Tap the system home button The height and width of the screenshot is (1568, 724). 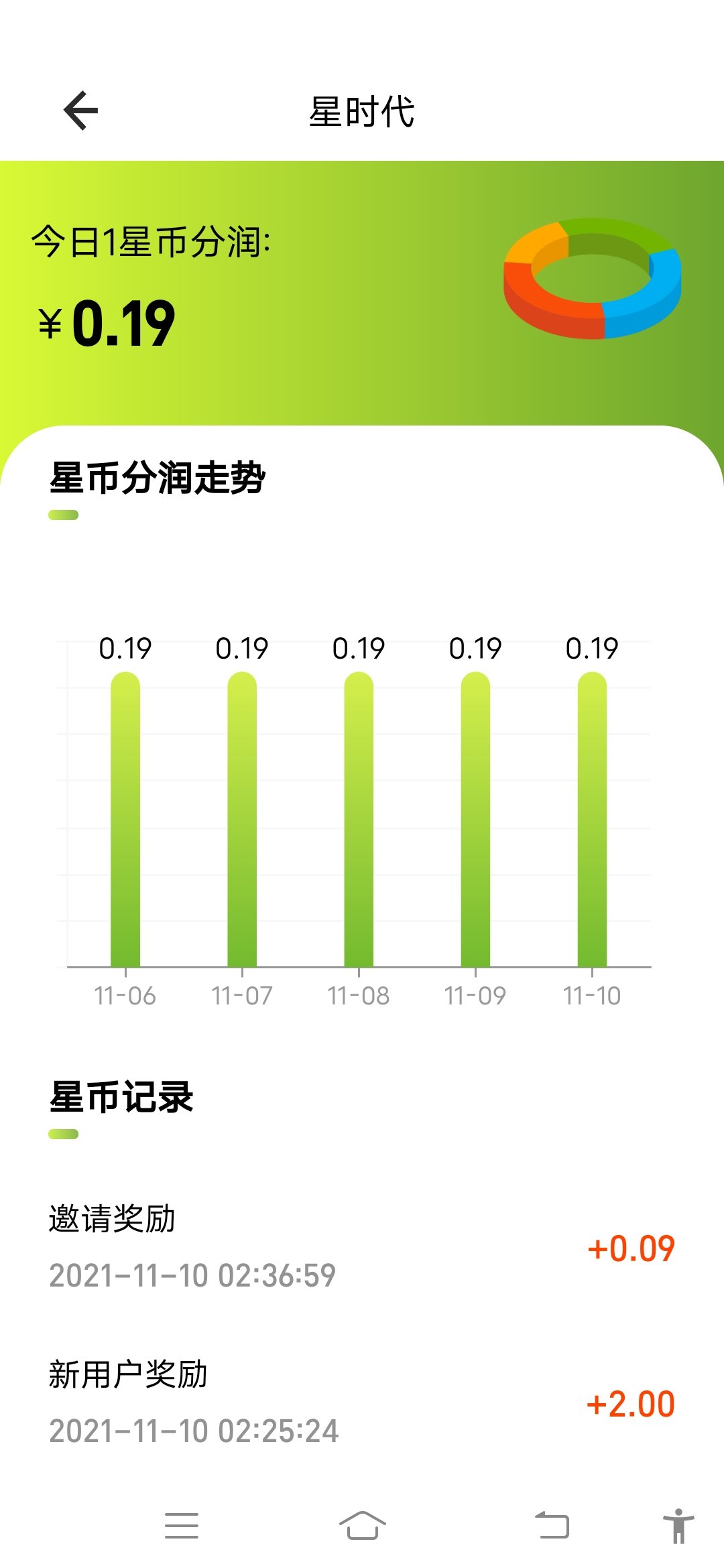362,1526
